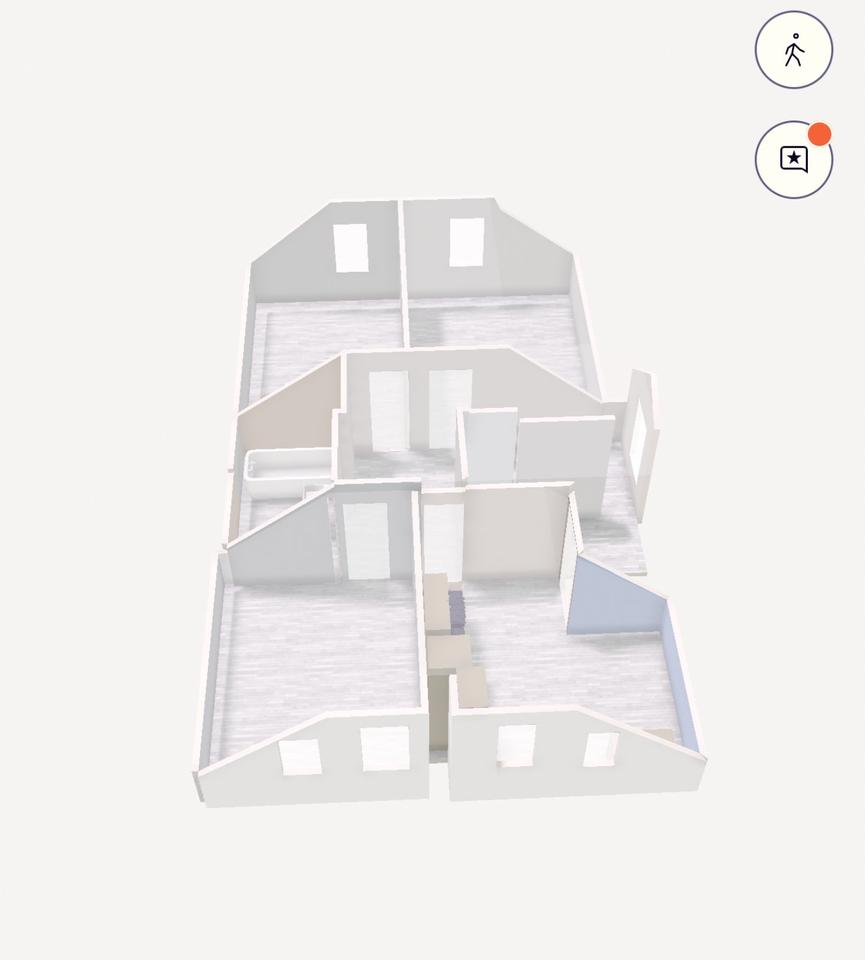Open the starred feedback button
The image size is (865, 960).
793,160
